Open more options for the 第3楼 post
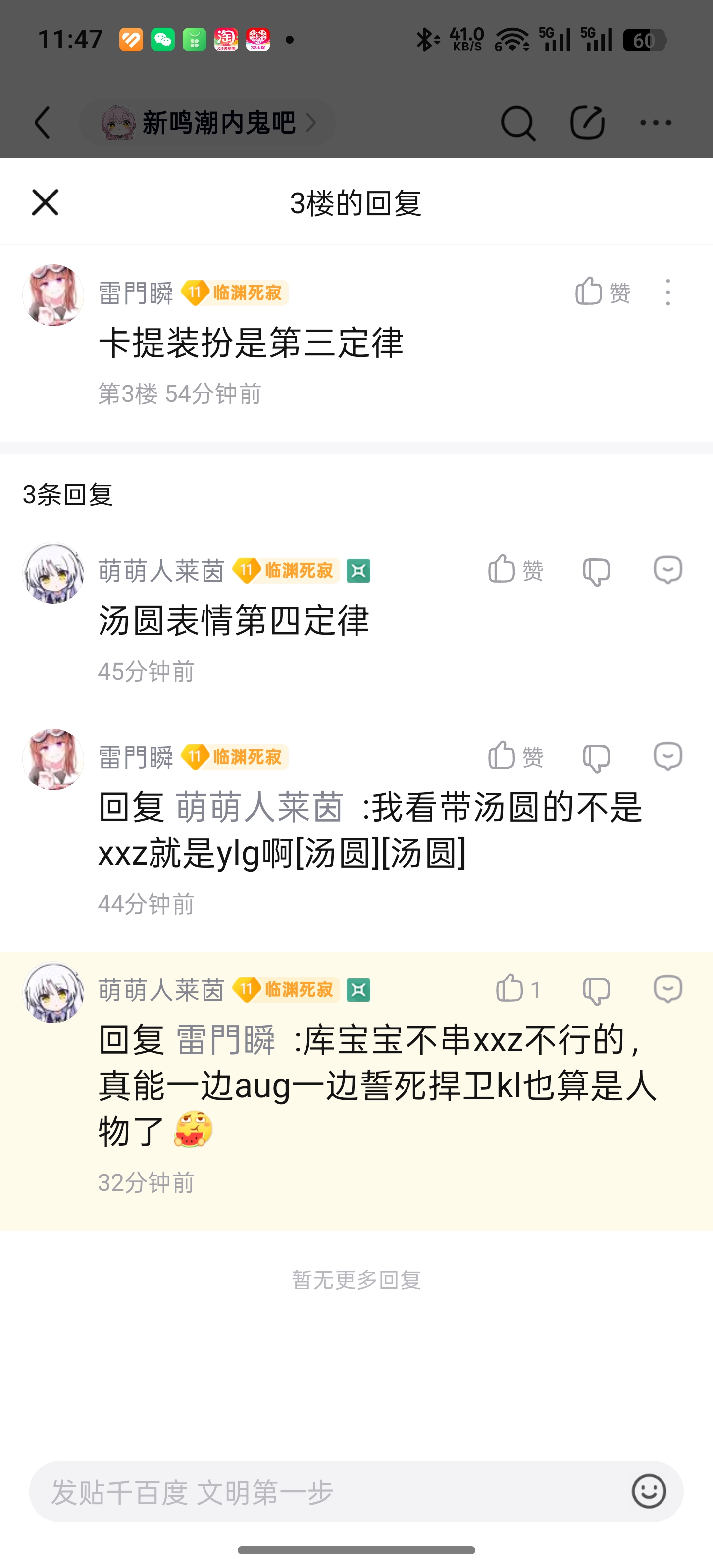Image resolution: width=713 pixels, height=1568 pixels. point(668,292)
